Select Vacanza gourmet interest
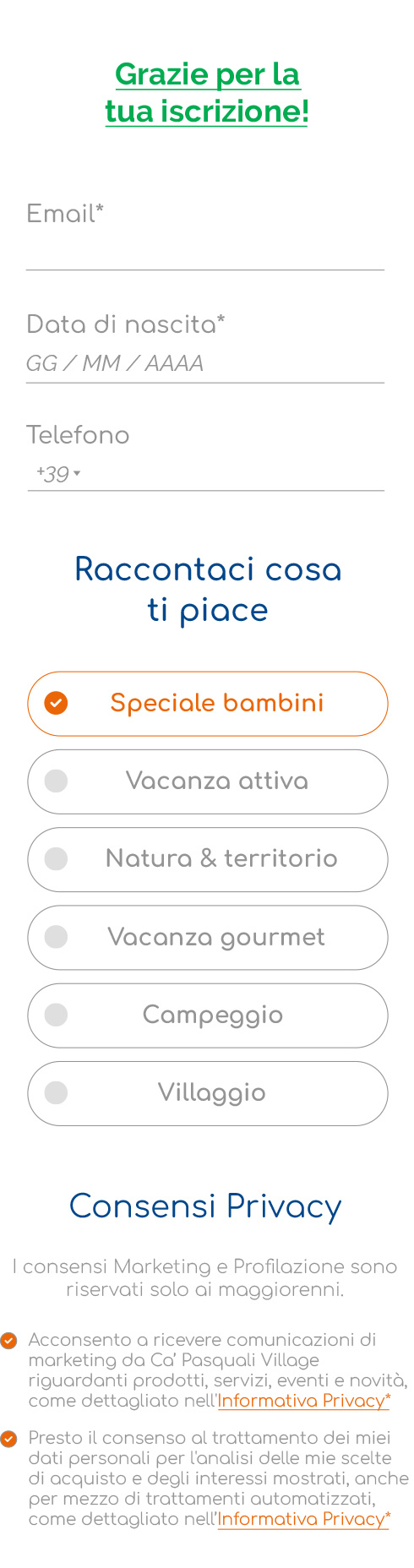This screenshot has height=1568, width=414. [x=208, y=938]
